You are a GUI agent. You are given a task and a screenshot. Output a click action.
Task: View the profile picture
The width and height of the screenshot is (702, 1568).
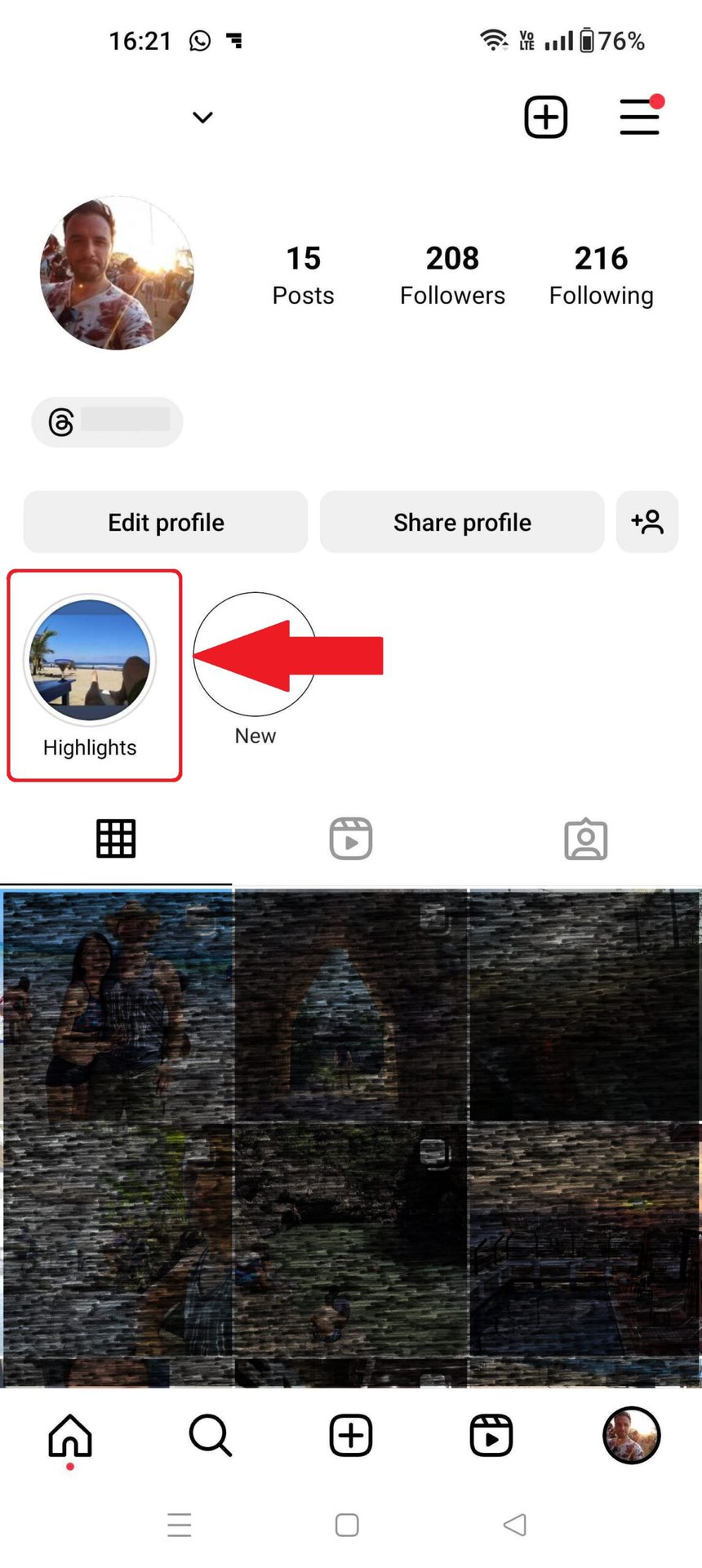[x=117, y=273]
